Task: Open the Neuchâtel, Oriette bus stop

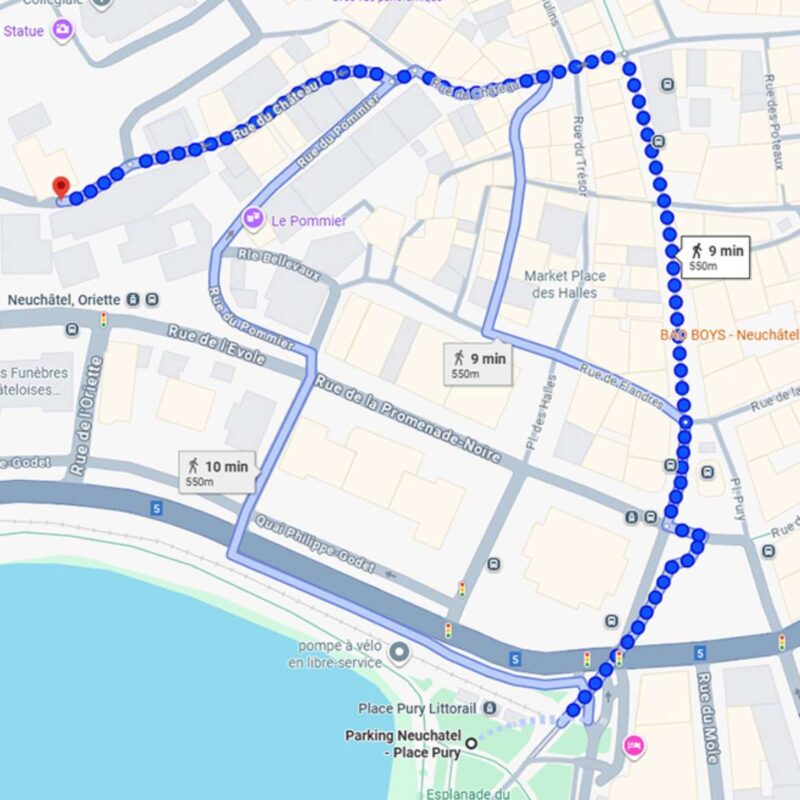Action: (151, 299)
